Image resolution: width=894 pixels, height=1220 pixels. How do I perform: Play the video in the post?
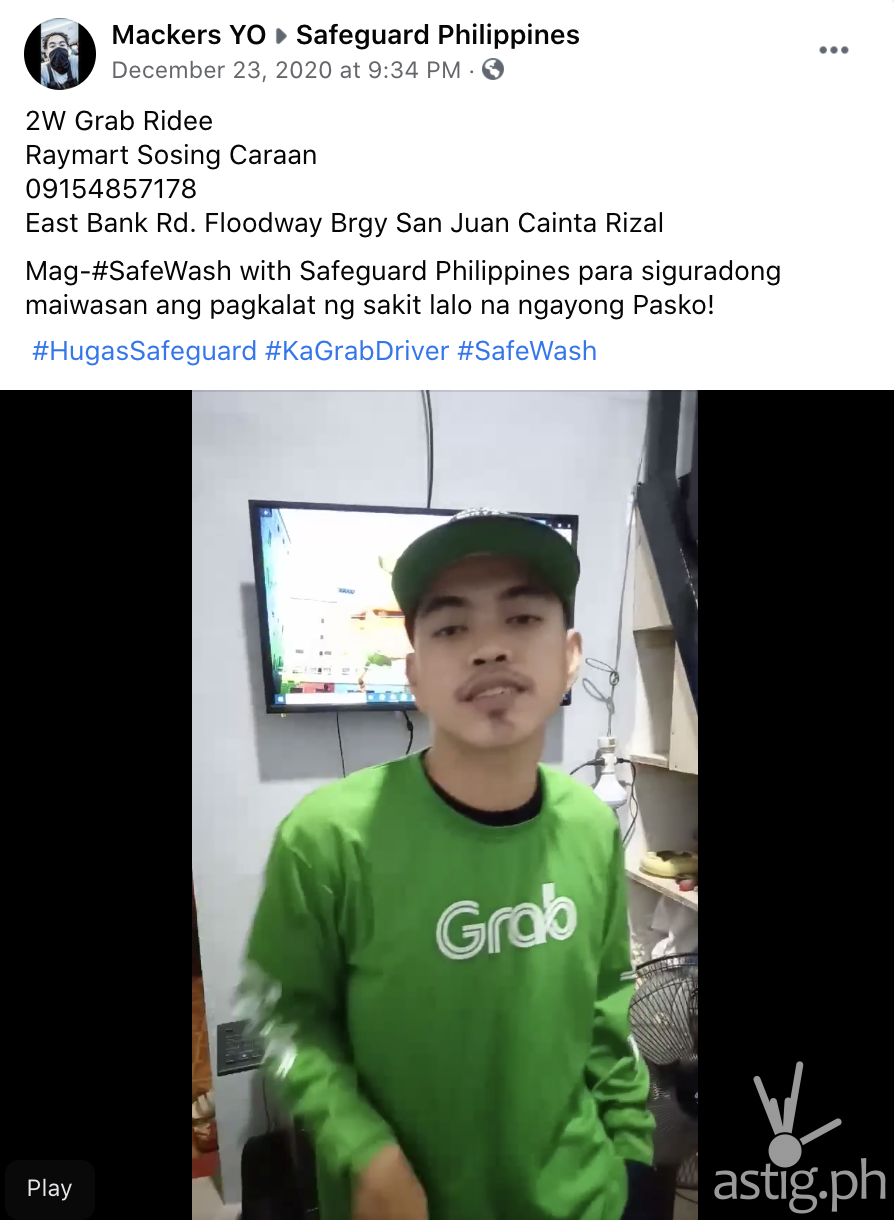click(49, 1188)
